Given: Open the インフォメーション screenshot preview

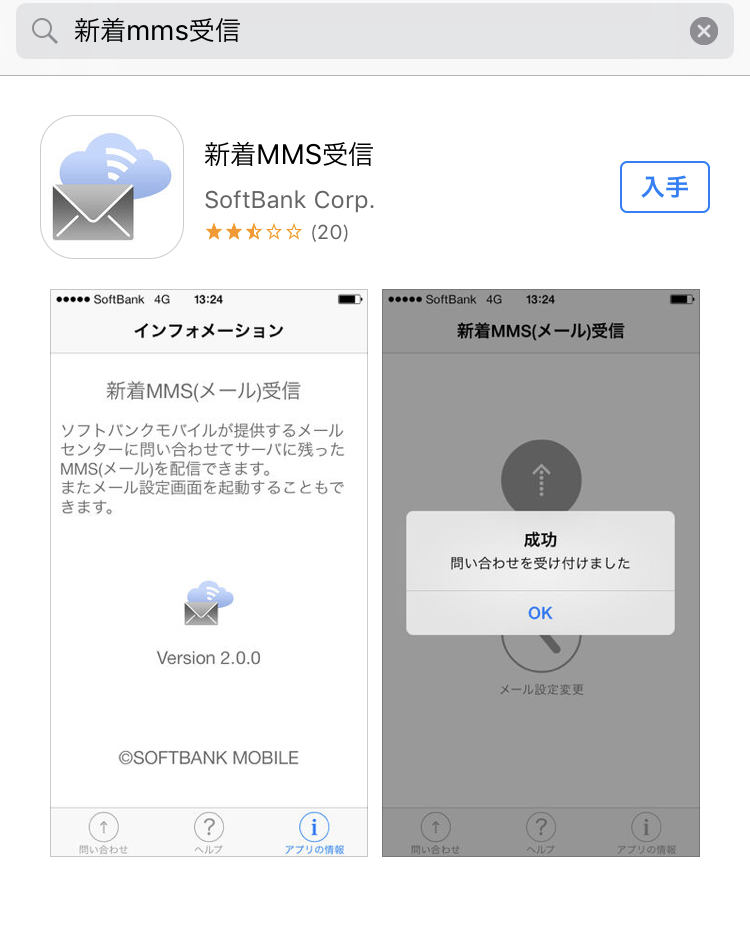Looking at the screenshot, I should click(x=209, y=573).
